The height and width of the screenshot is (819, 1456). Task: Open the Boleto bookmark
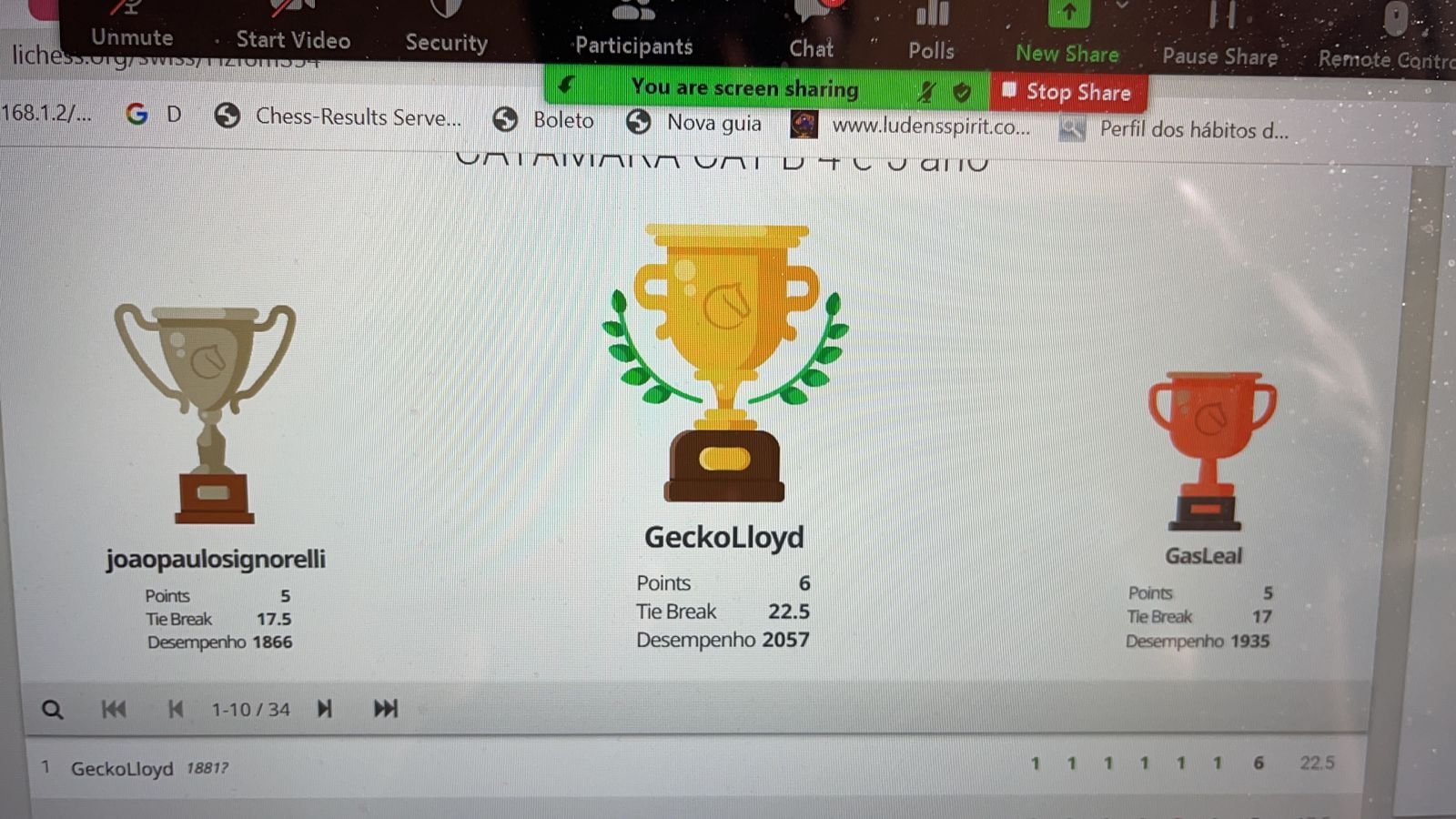pos(562,120)
